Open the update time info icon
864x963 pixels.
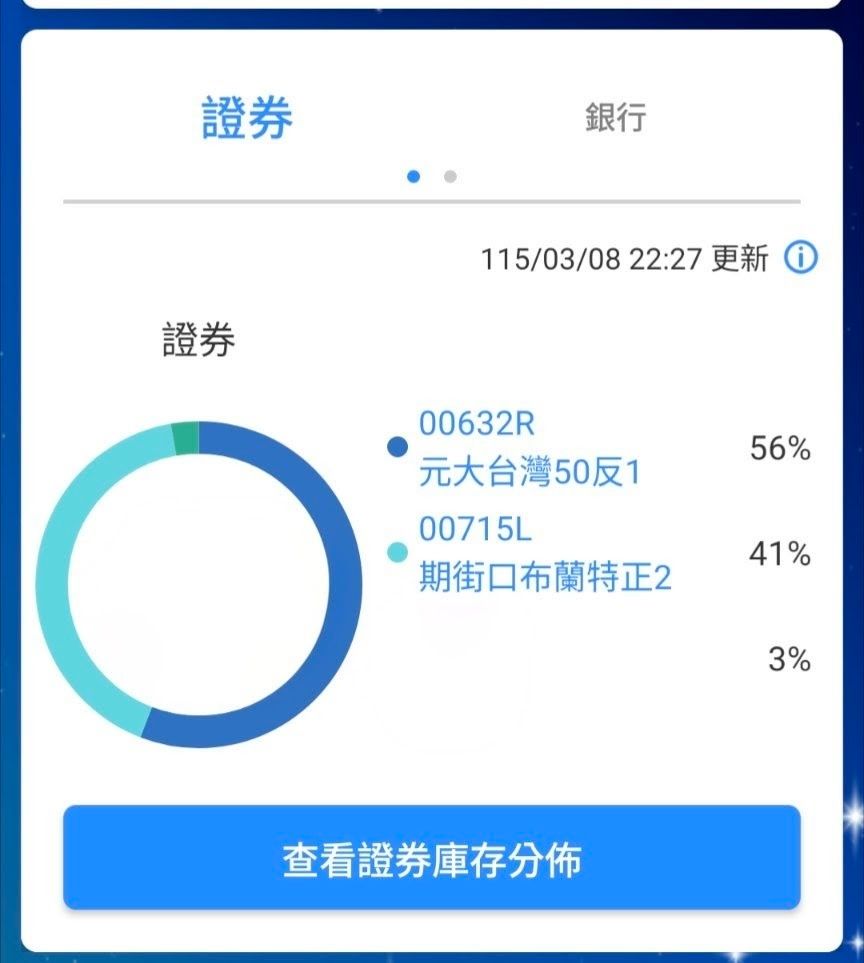(800, 258)
